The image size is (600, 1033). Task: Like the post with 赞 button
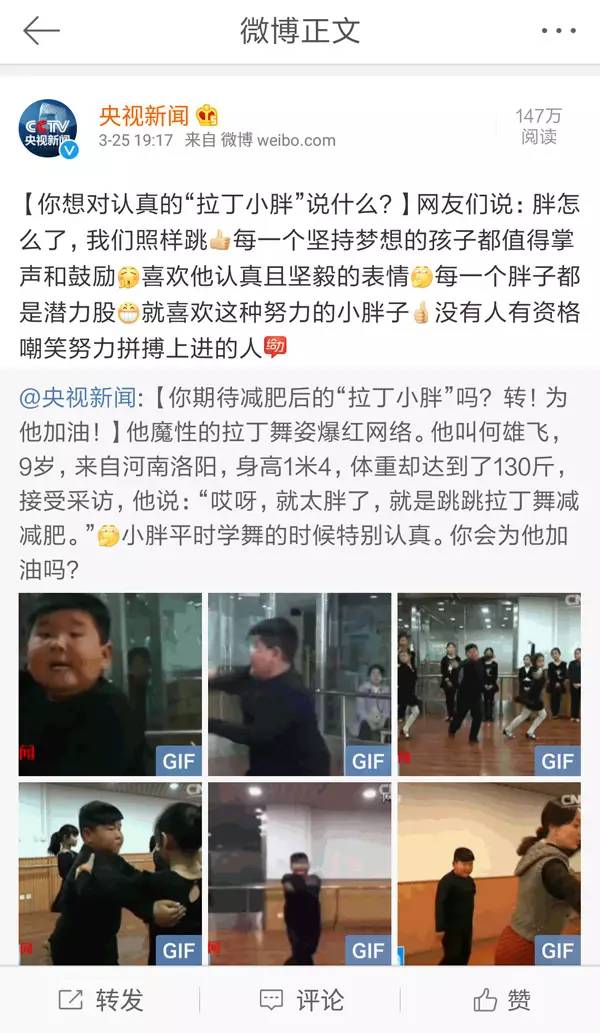pyautogui.click(x=502, y=1000)
